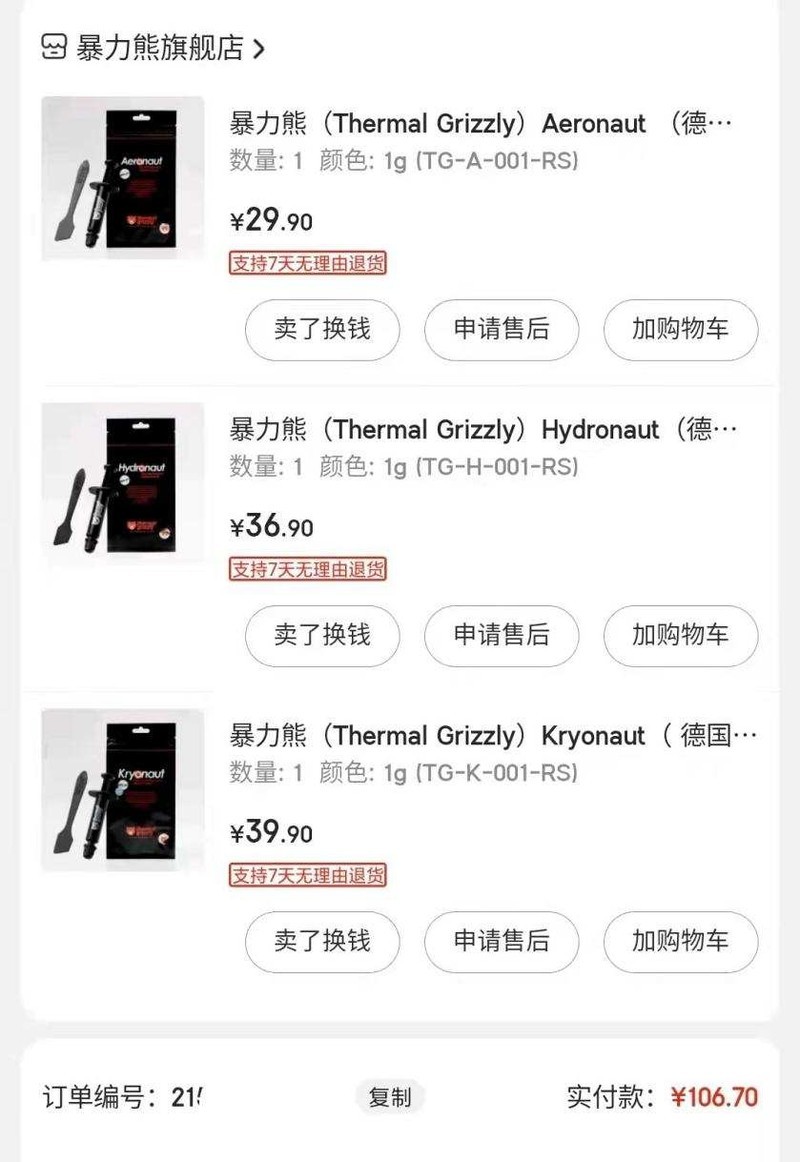This screenshot has width=800, height=1162.
Task: Click 卖了换钱 for the Hydronaut product
Action: pyautogui.click(x=322, y=636)
